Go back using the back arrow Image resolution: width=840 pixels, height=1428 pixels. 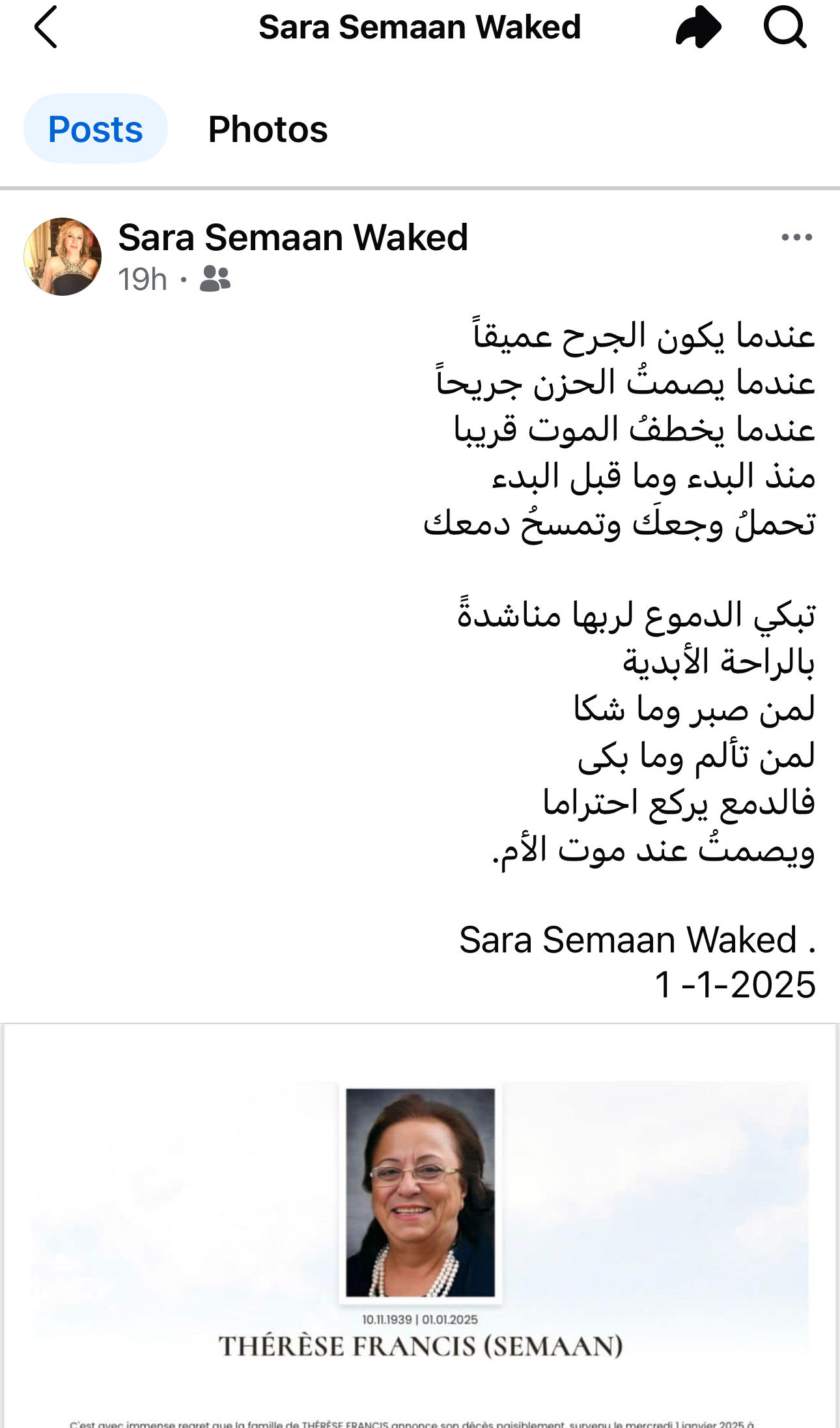[x=46, y=27]
